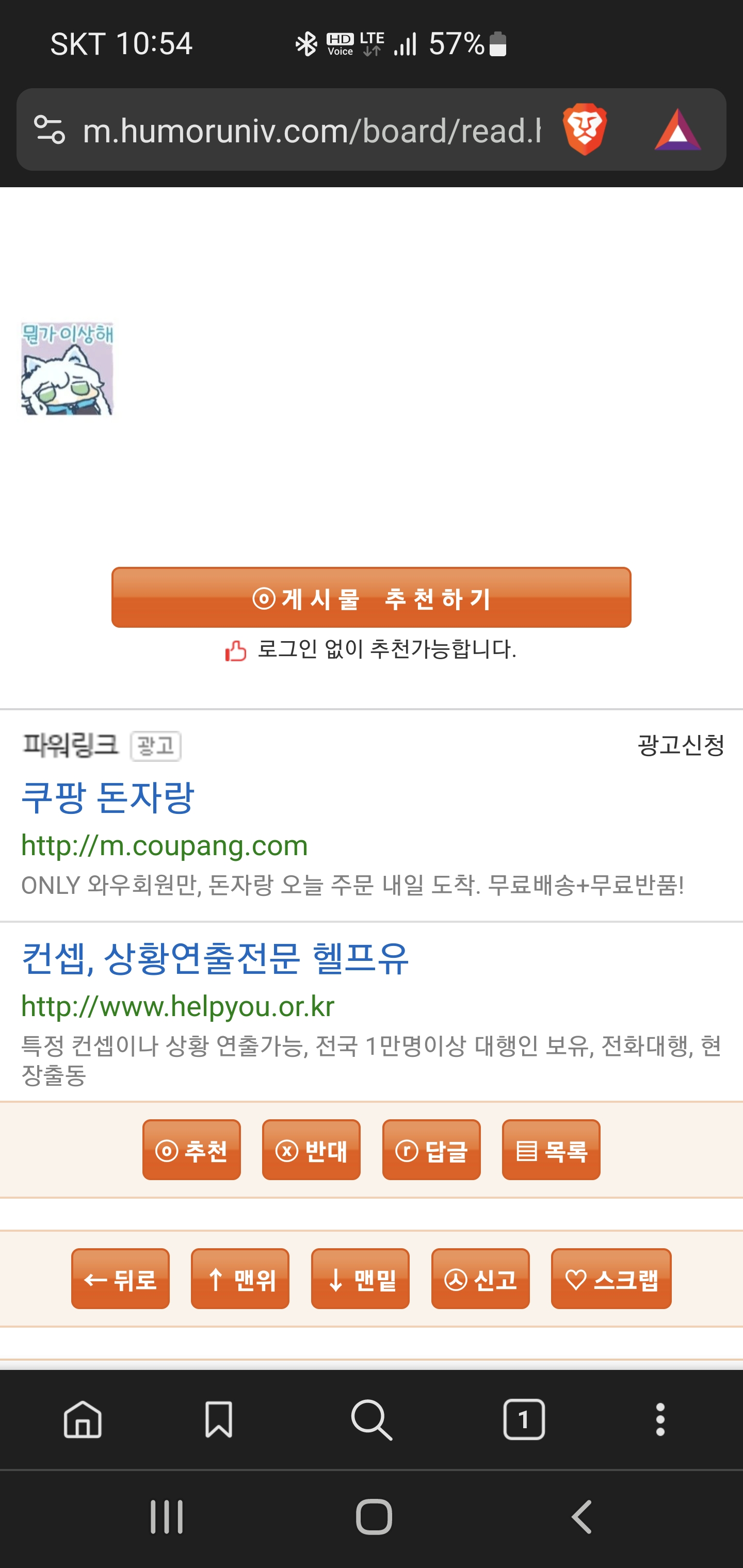Viewport: 743px width, 1568px height.
Task: Open the Brave Shields lion icon
Action: (585, 129)
